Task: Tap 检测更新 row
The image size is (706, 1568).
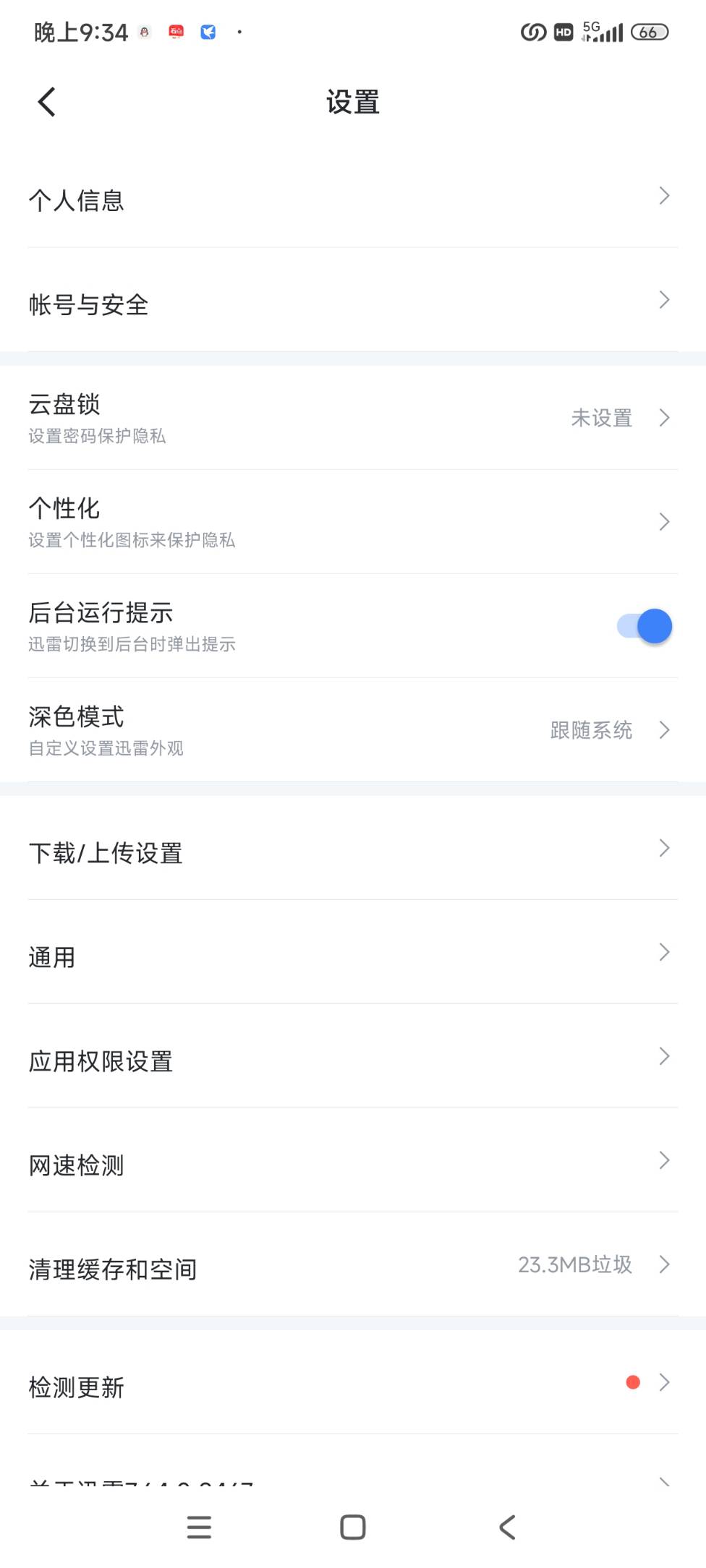Action: tap(353, 1382)
